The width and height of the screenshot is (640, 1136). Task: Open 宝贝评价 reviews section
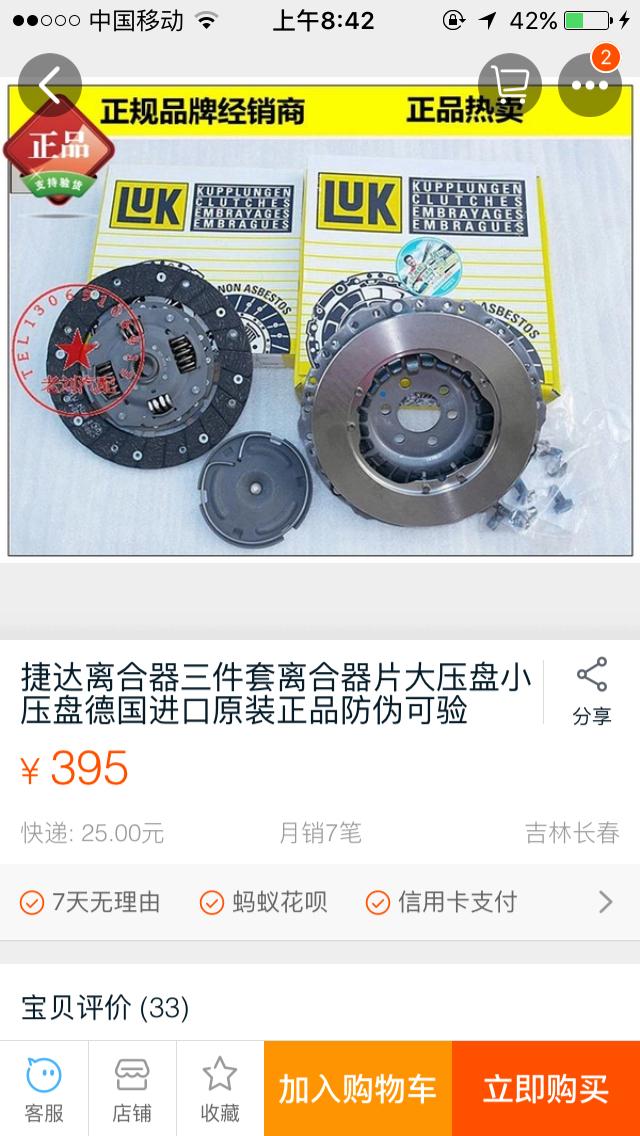pyautogui.click(x=105, y=1007)
